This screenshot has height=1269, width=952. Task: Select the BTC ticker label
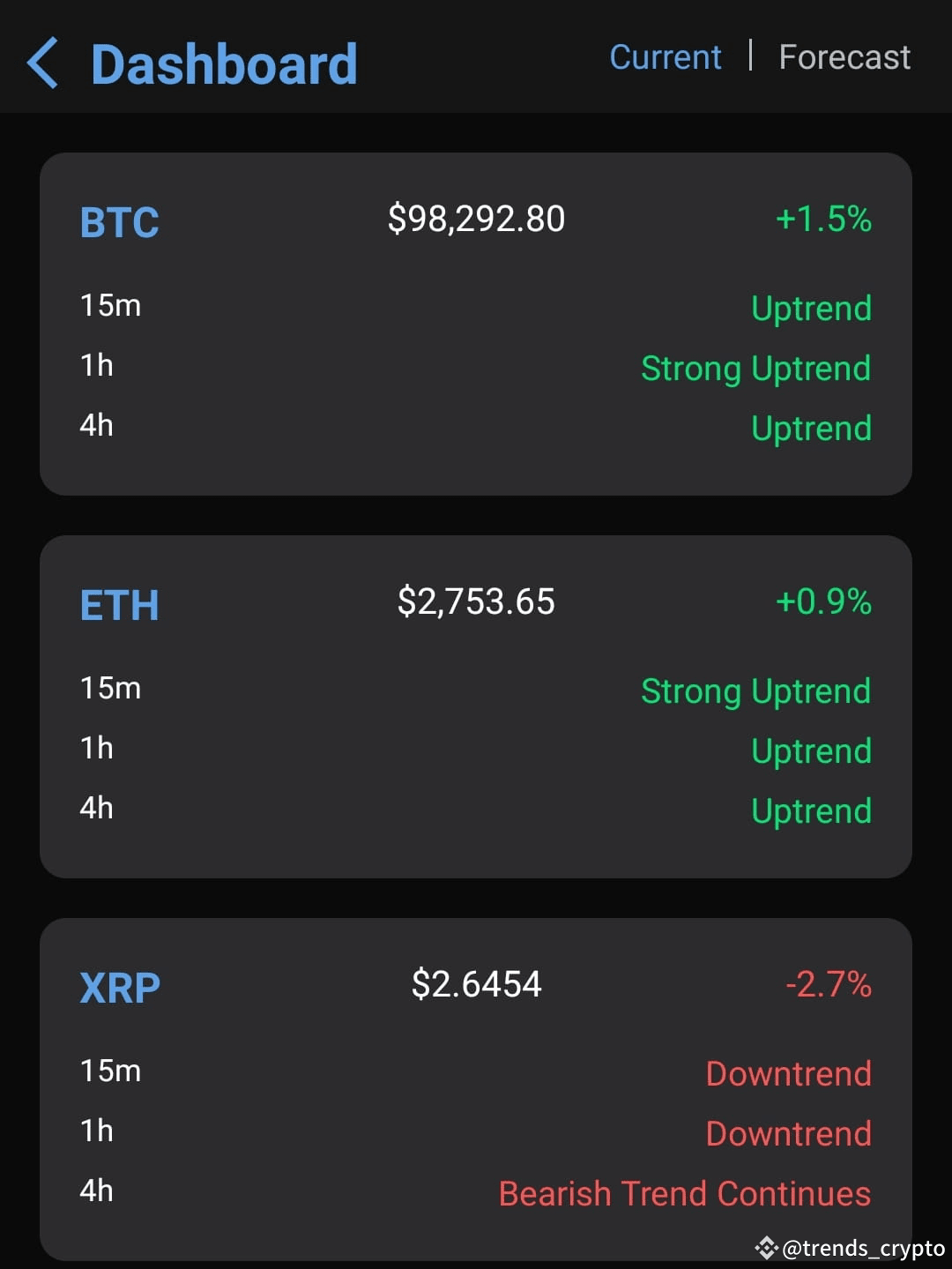click(118, 222)
